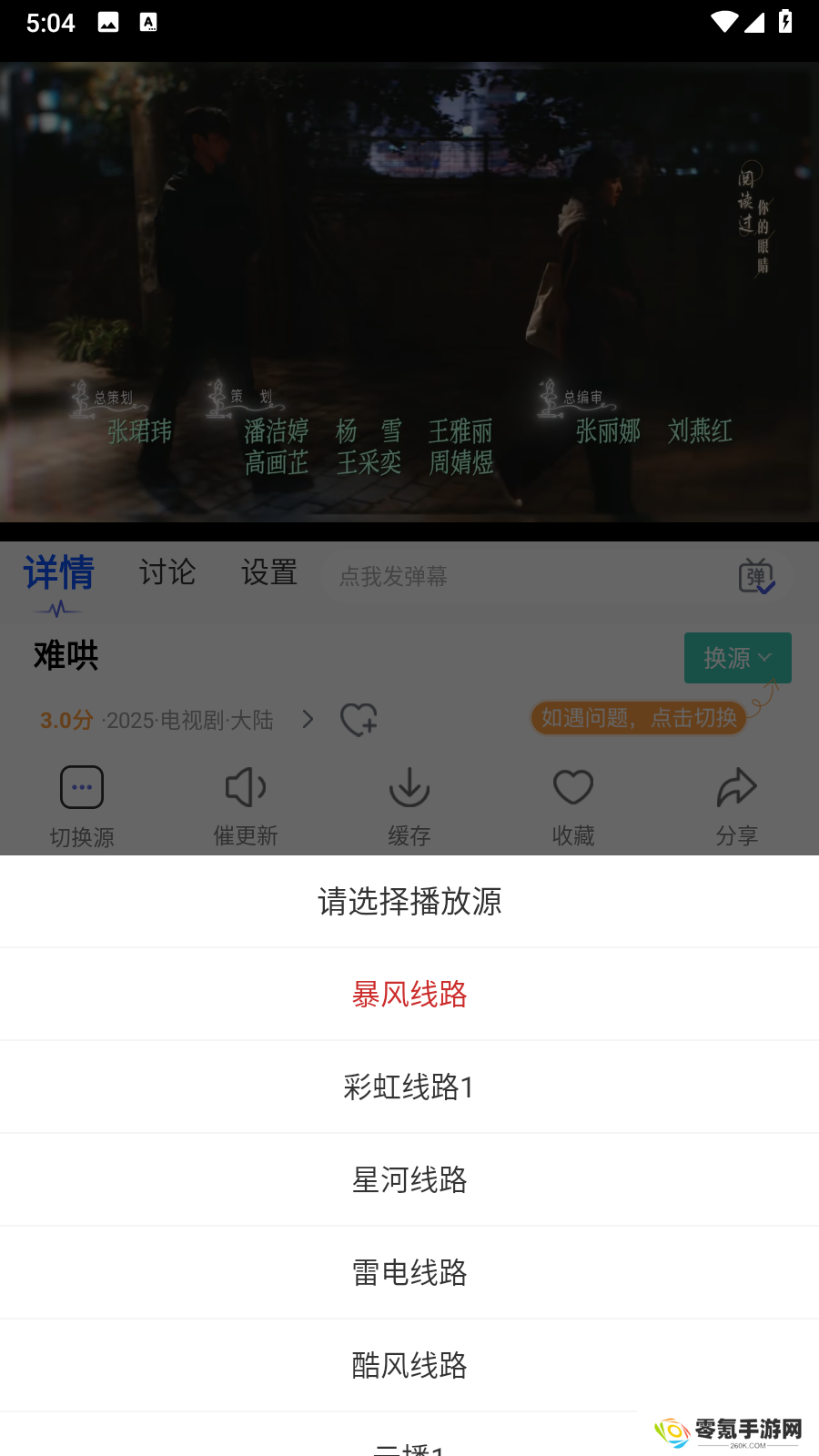This screenshot has height=1456, width=819.
Task: Choose 彩虹线路1 as the source
Action: pos(409,1087)
